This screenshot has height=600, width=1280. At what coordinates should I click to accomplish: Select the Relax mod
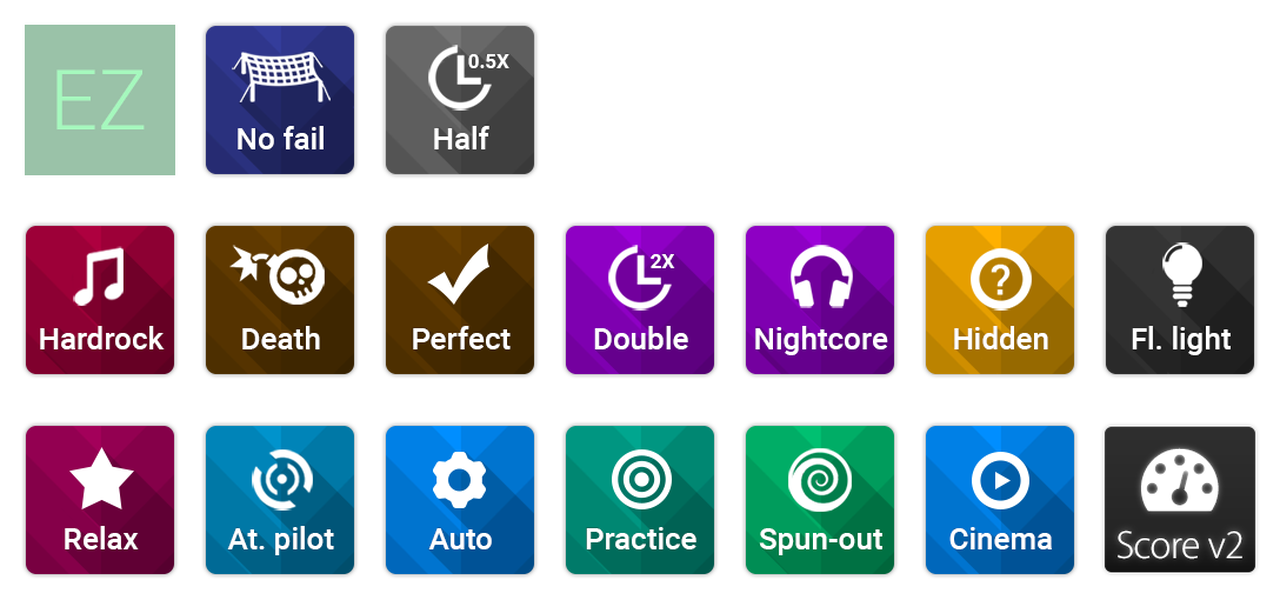pyautogui.click(x=100, y=500)
